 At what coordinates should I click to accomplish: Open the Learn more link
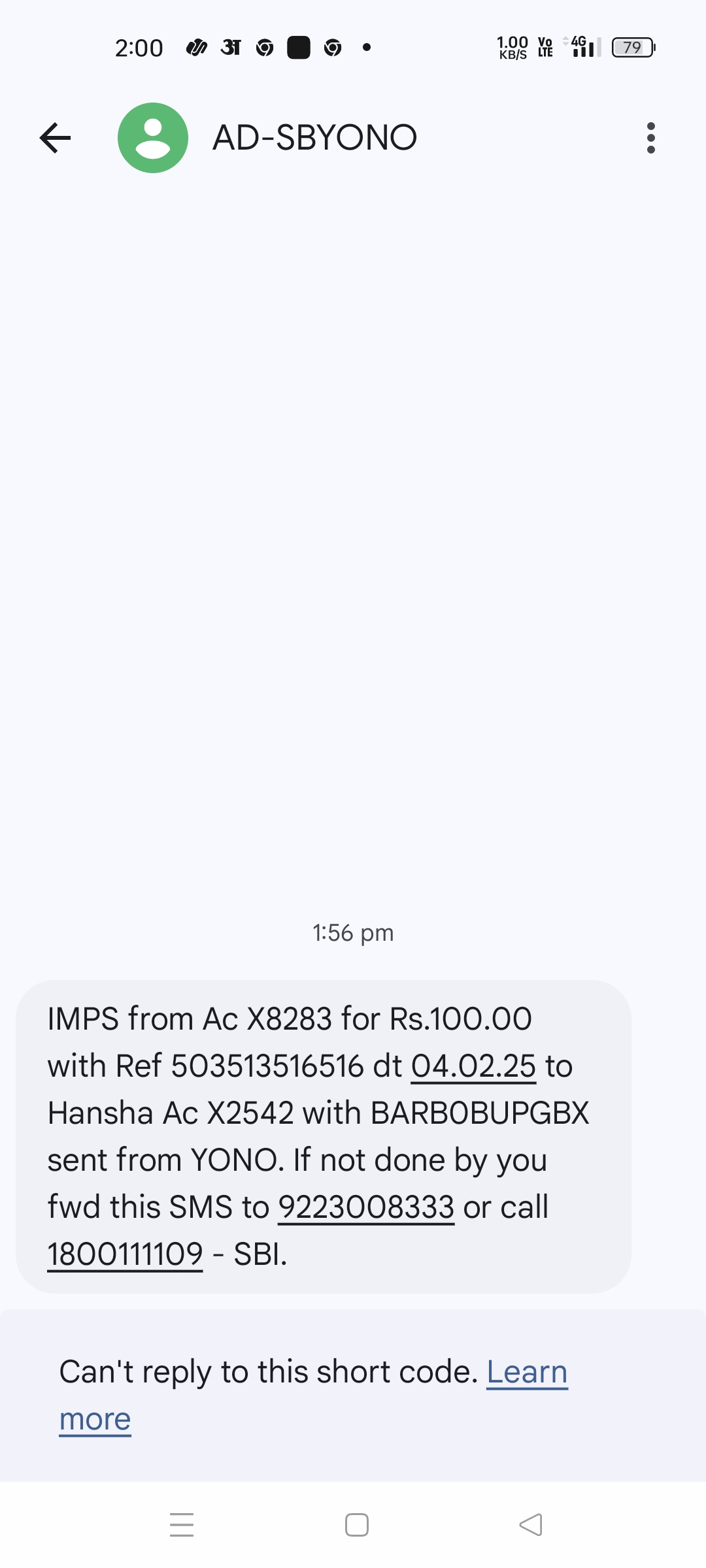[x=527, y=1372]
